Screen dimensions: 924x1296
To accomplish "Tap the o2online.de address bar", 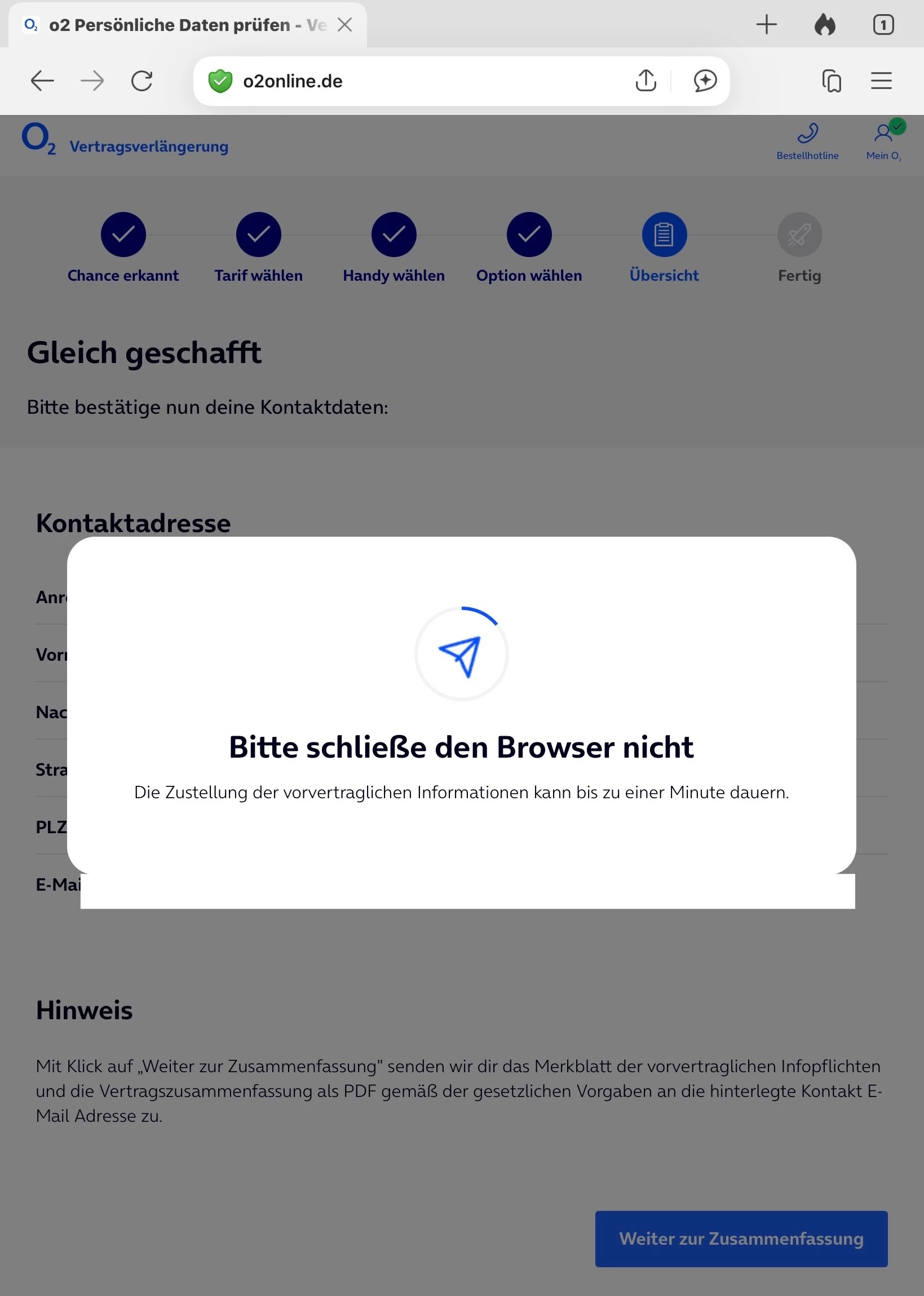I will coord(398,81).
